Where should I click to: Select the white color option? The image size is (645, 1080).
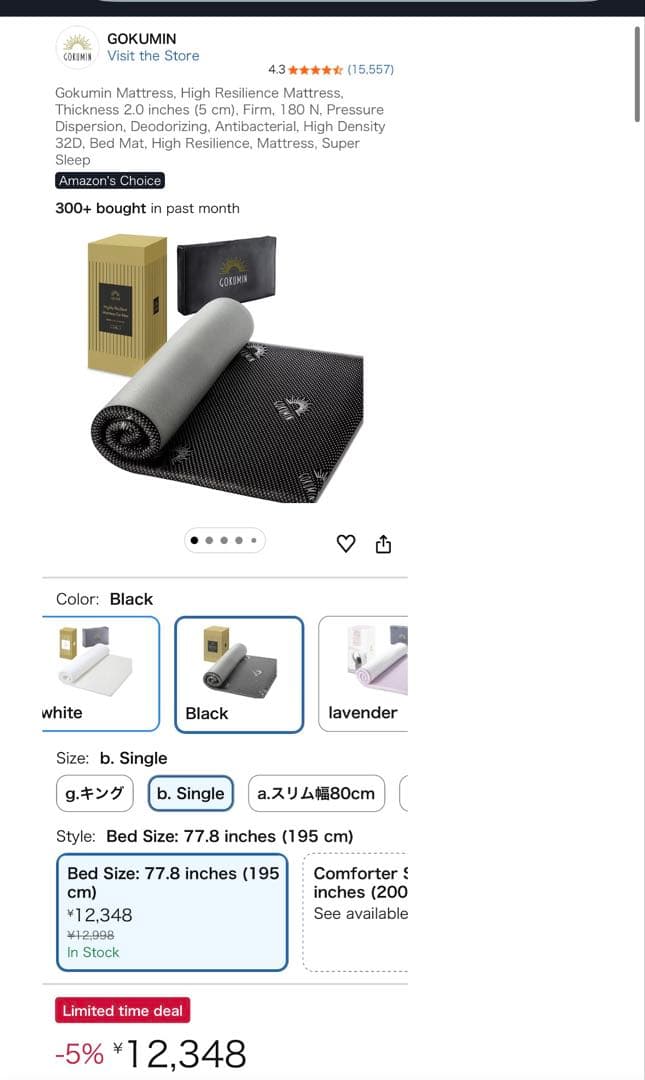point(100,673)
